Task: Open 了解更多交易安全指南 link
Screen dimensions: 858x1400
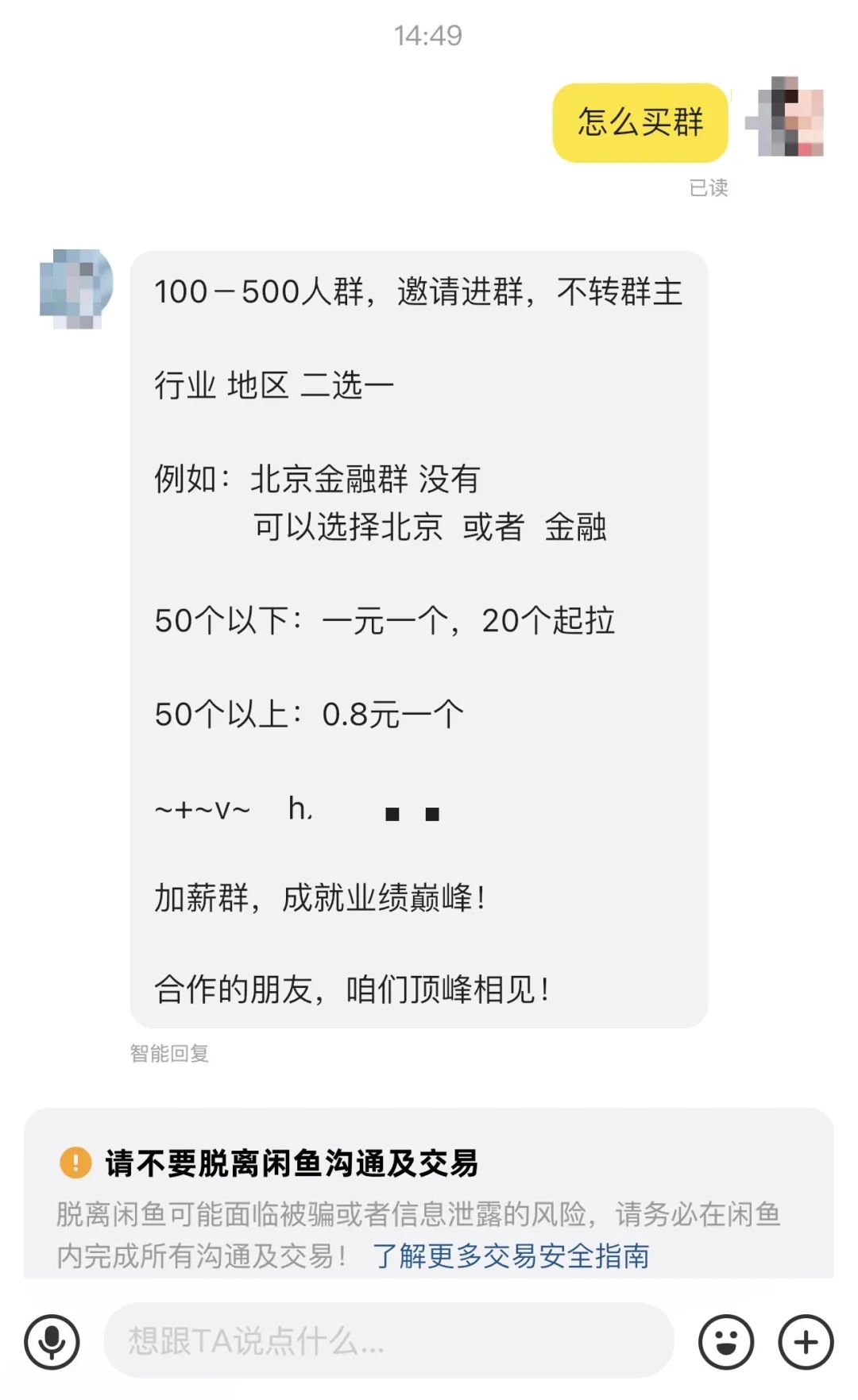Action: click(511, 1256)
